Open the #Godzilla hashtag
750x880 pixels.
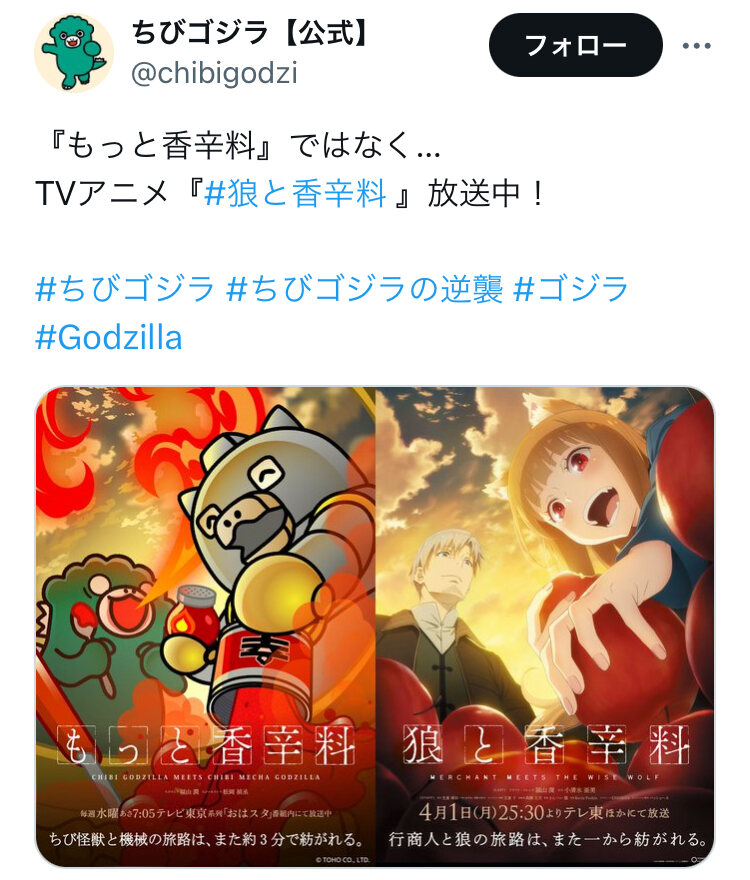(109, 337)
